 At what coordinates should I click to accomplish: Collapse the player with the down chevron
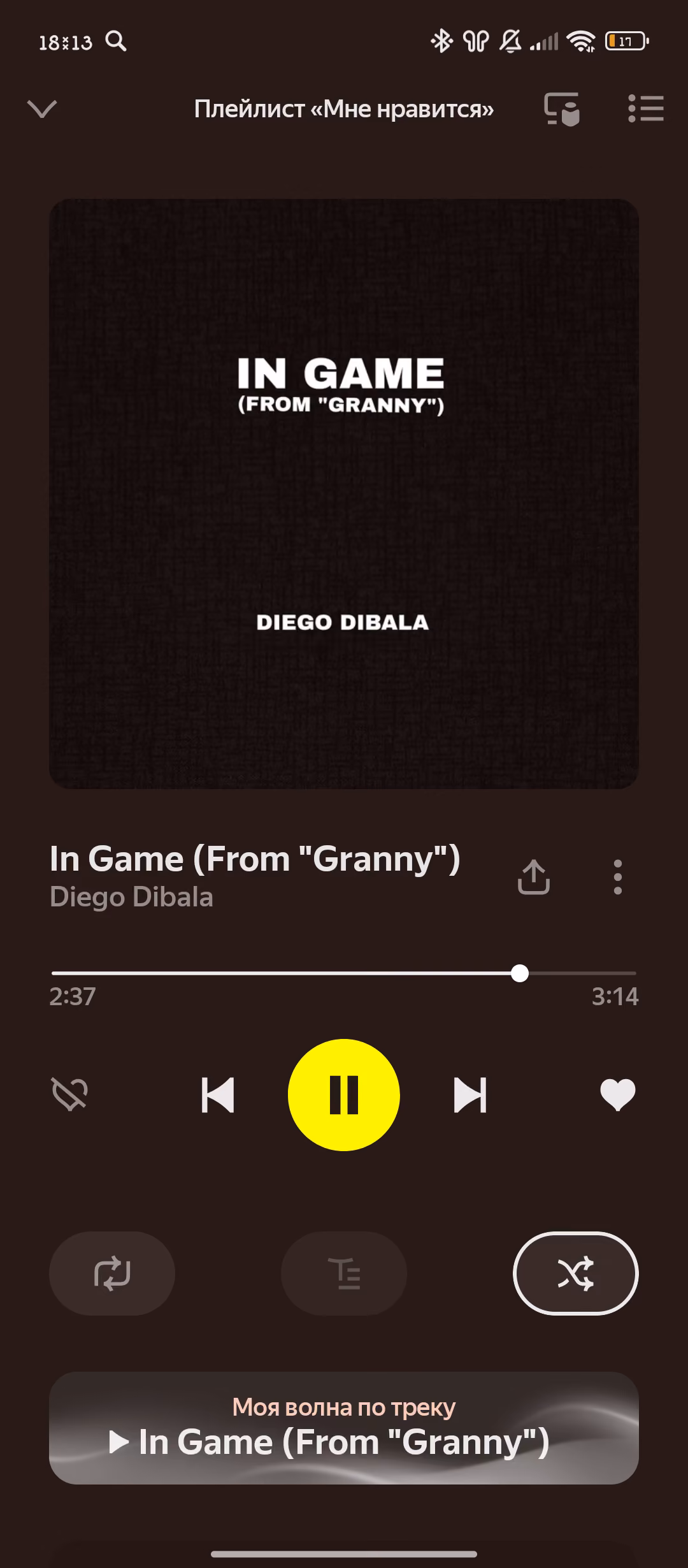point(42,109)
